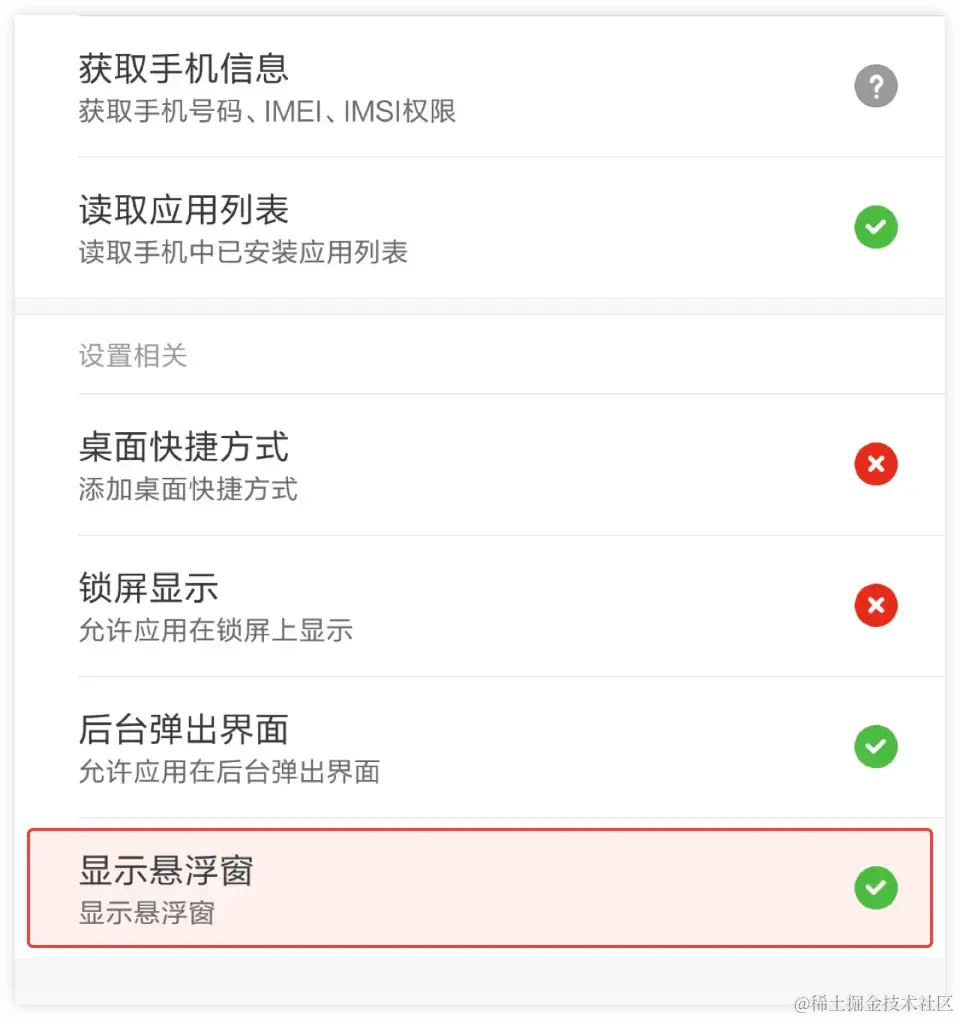Open the 显示悬浮窗 permission setting
The width and height of the screenshot is (960, 1020).
pyautogui.click(x=480, y=887)
